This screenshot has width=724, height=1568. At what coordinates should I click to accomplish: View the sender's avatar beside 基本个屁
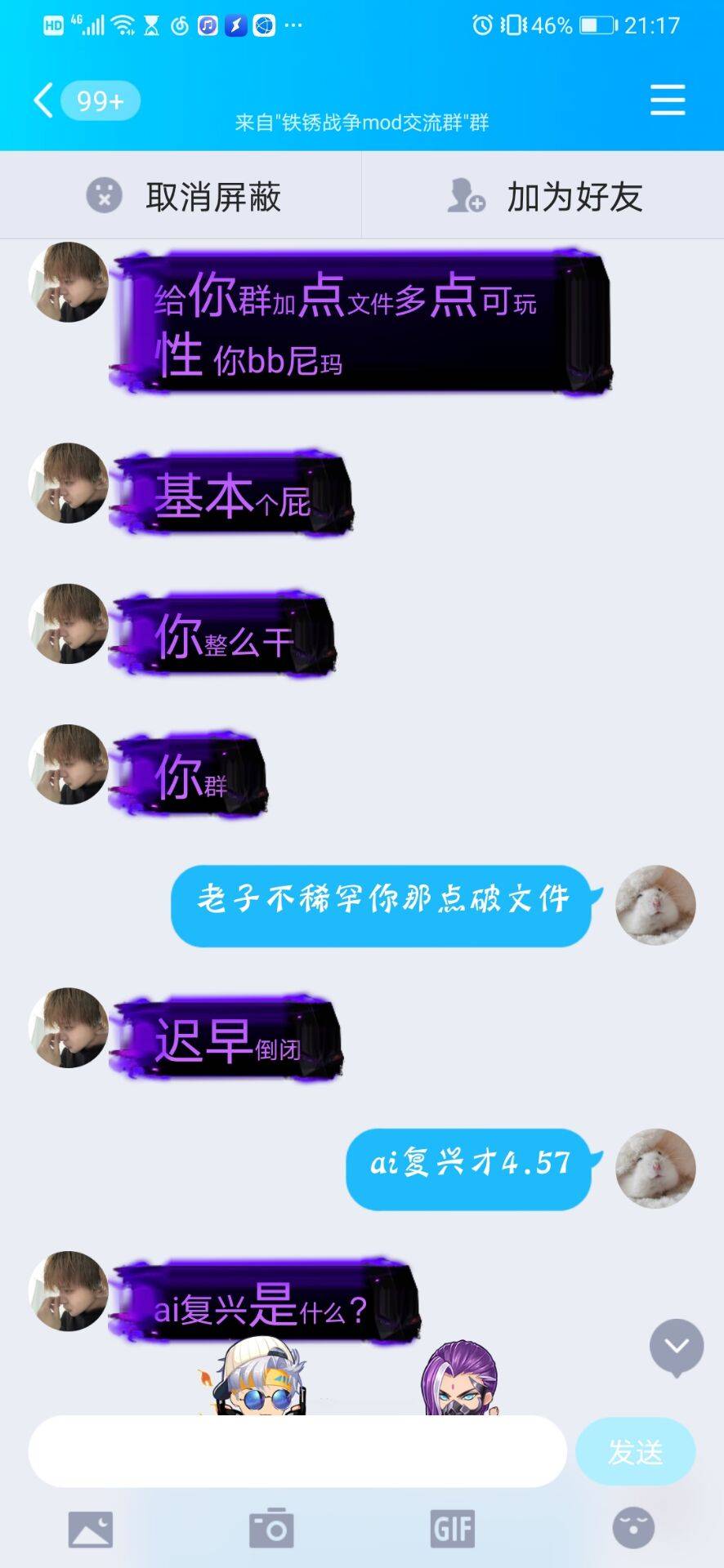[x=69, y=483]
